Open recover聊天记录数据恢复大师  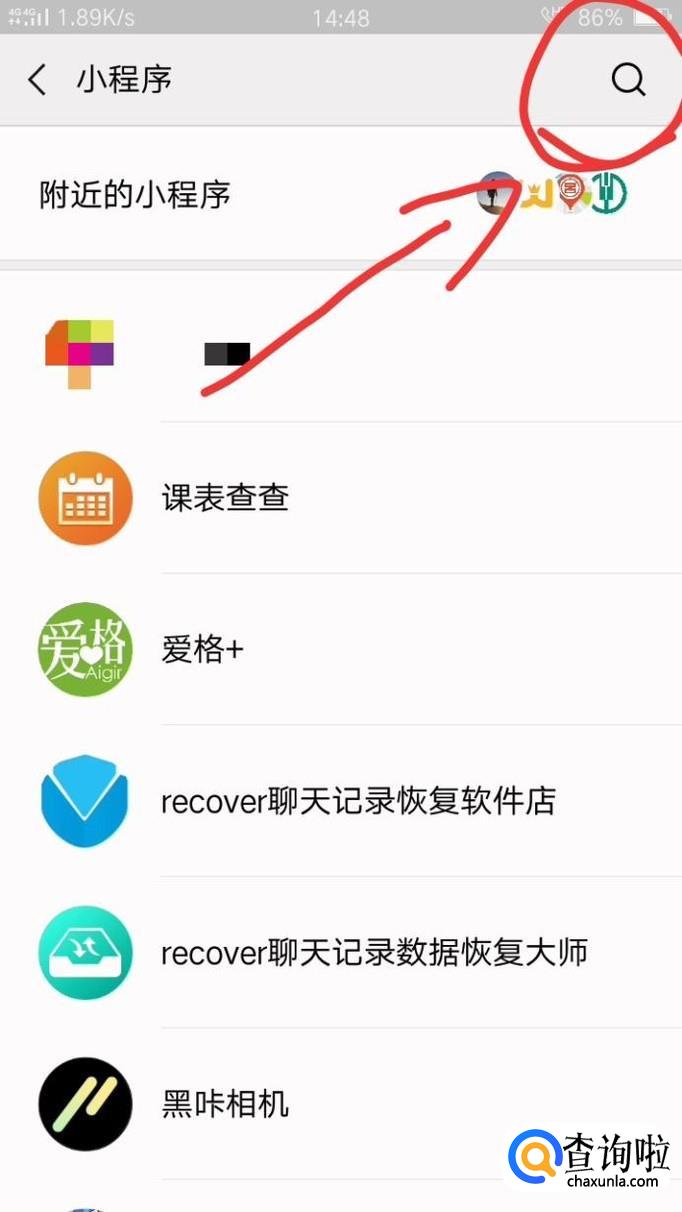tap(341, 953)
